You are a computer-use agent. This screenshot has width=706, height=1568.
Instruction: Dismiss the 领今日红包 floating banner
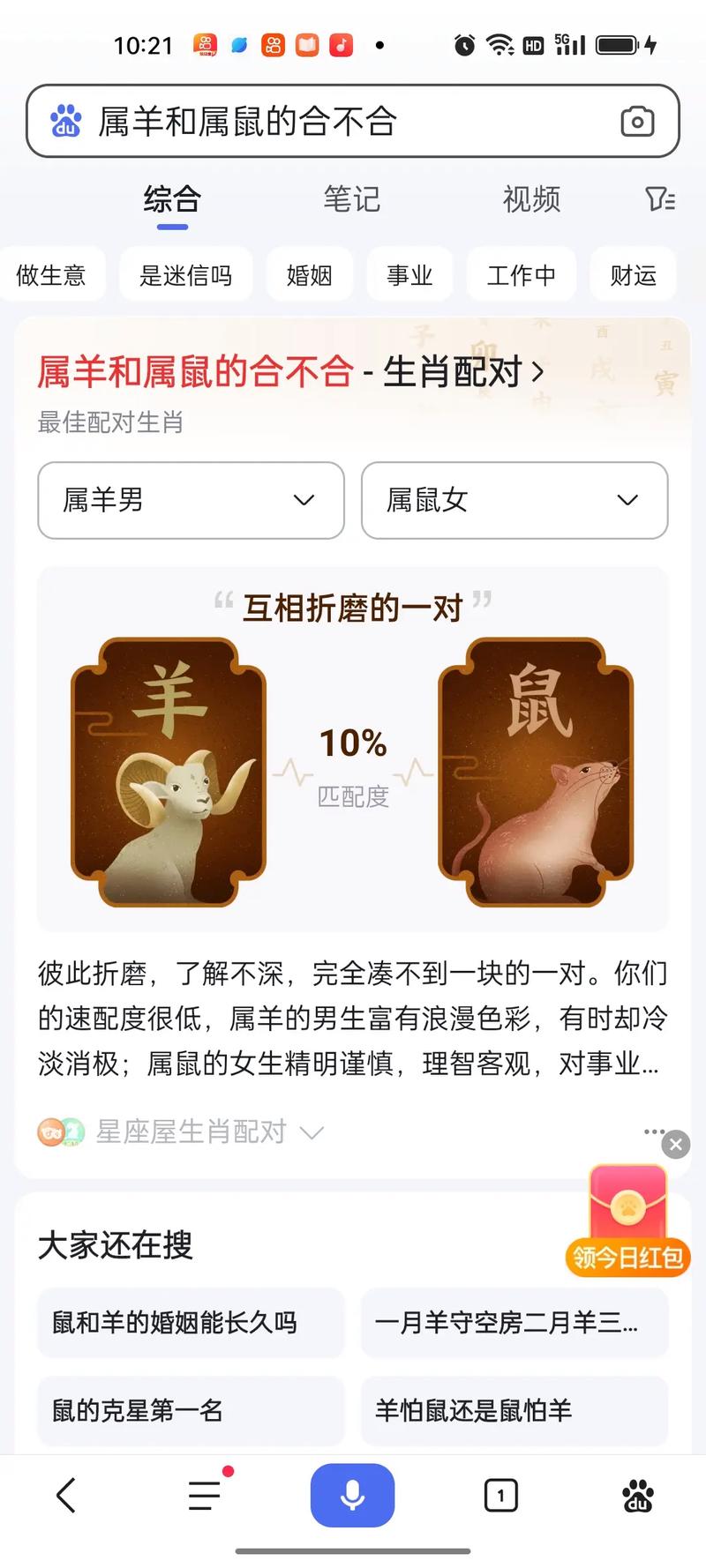coord(676,1144)
